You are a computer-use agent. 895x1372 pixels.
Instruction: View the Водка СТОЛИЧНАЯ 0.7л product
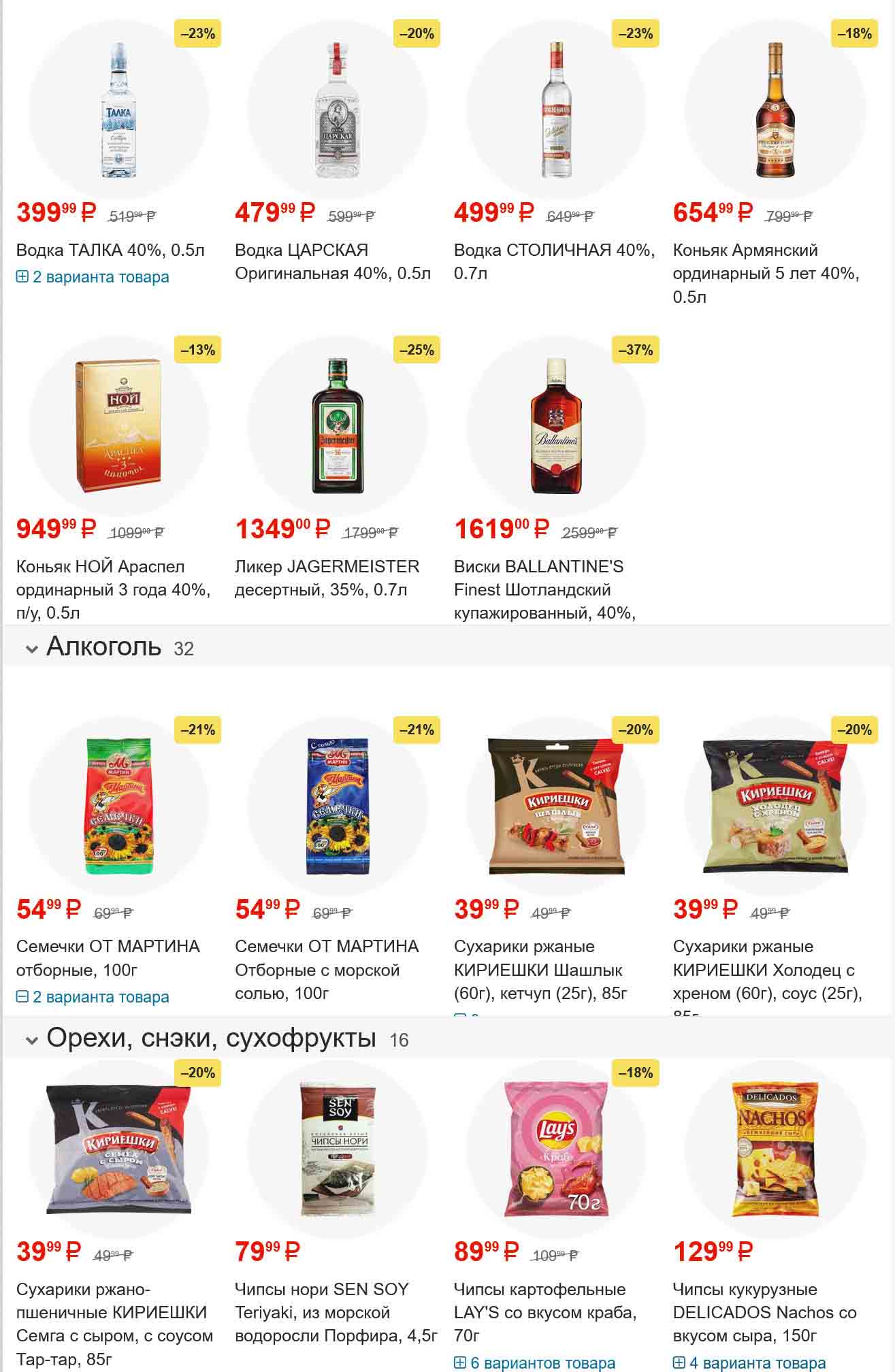pyautogui.click(x=553, y=262)
